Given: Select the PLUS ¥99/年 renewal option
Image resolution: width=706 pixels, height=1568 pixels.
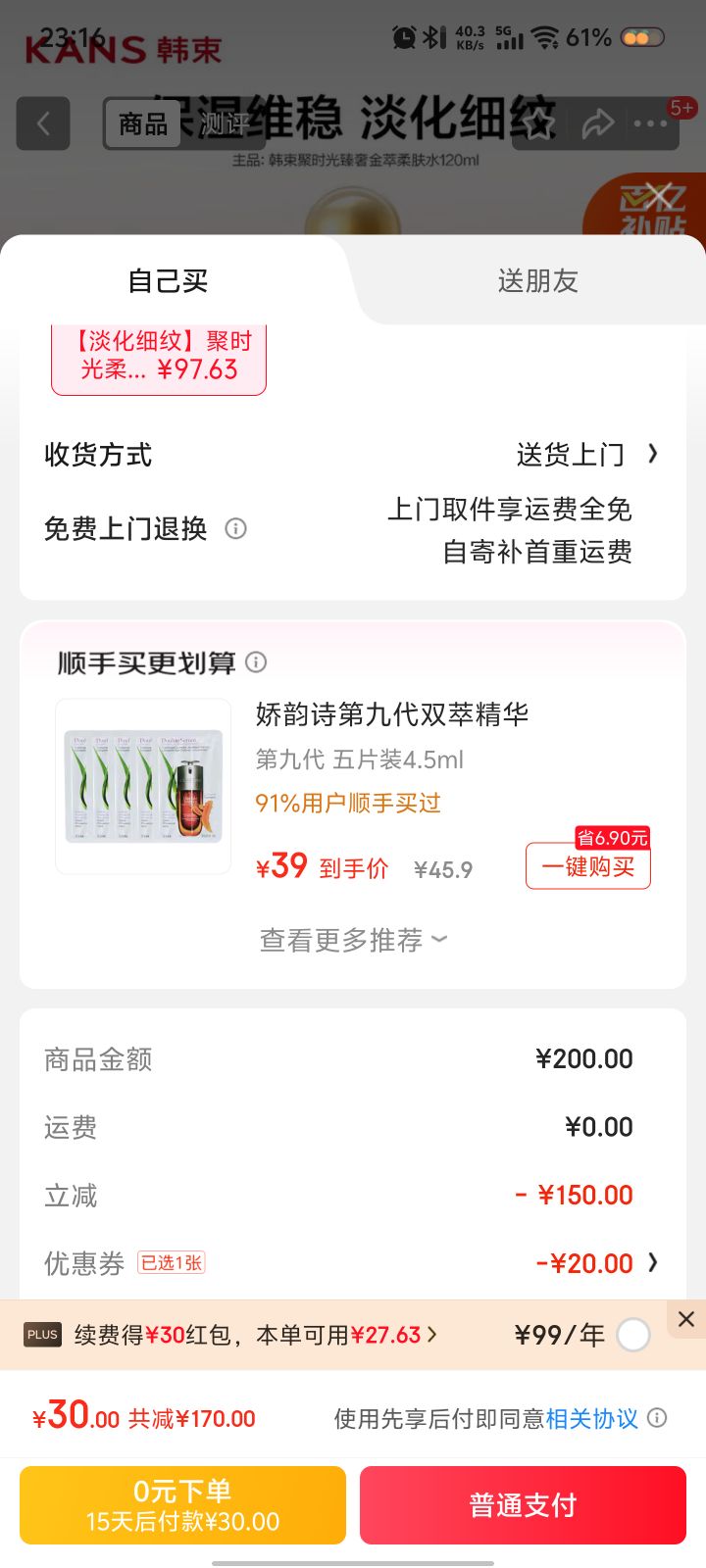Looking at the screenshot, I should 633,1335.
